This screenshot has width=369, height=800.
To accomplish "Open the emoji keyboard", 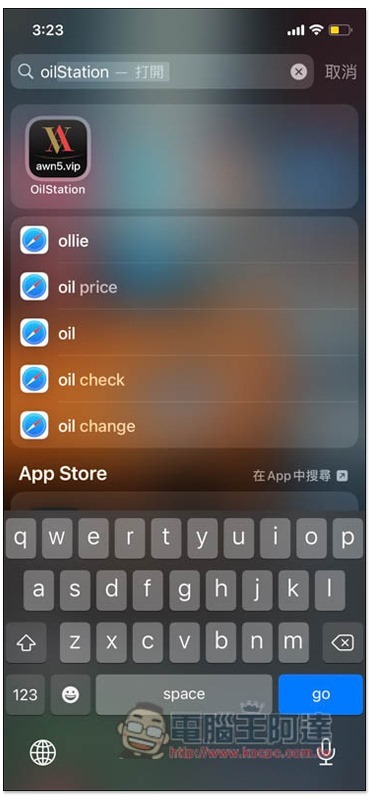I will (x=70, y=694).
